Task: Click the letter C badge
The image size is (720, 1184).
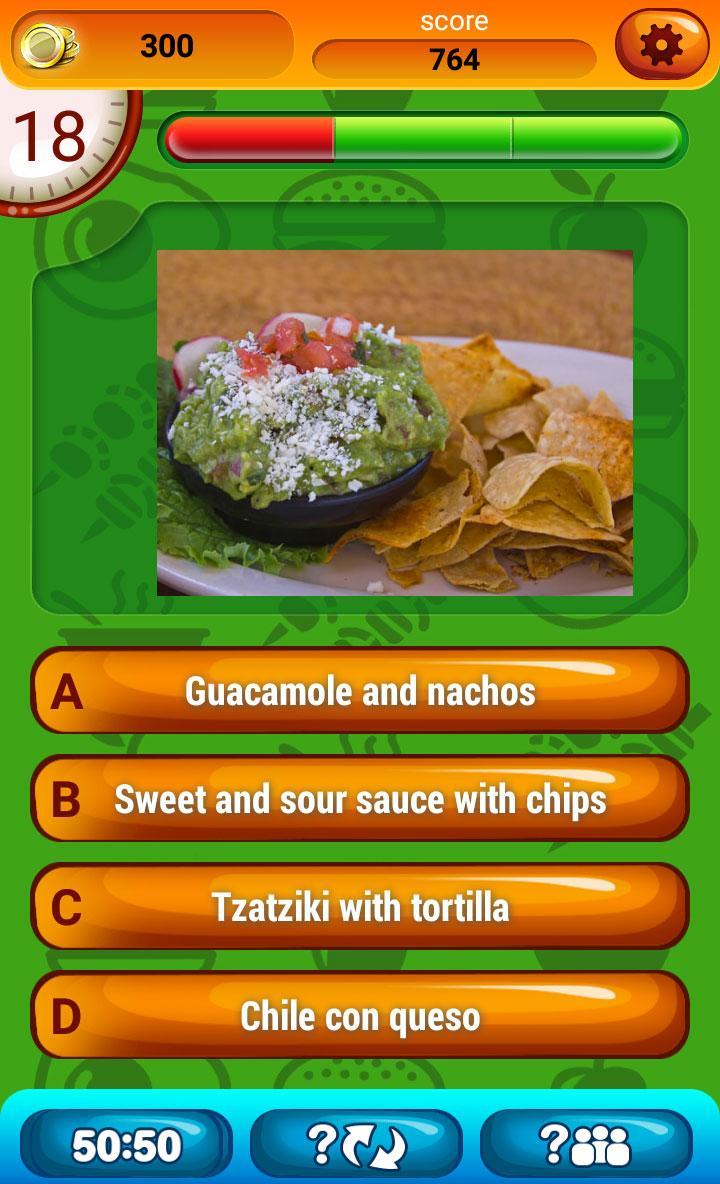Action: (x=69, y=907)
